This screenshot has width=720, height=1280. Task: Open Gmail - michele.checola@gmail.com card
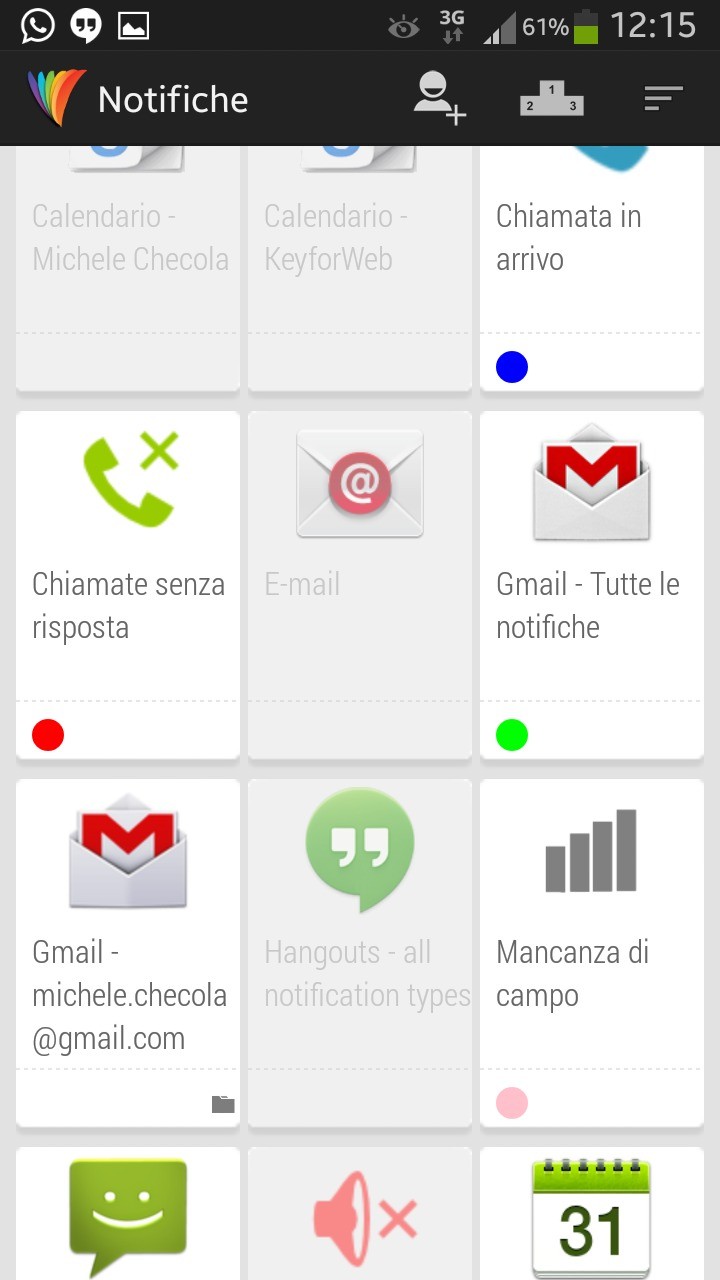(128, 952)
